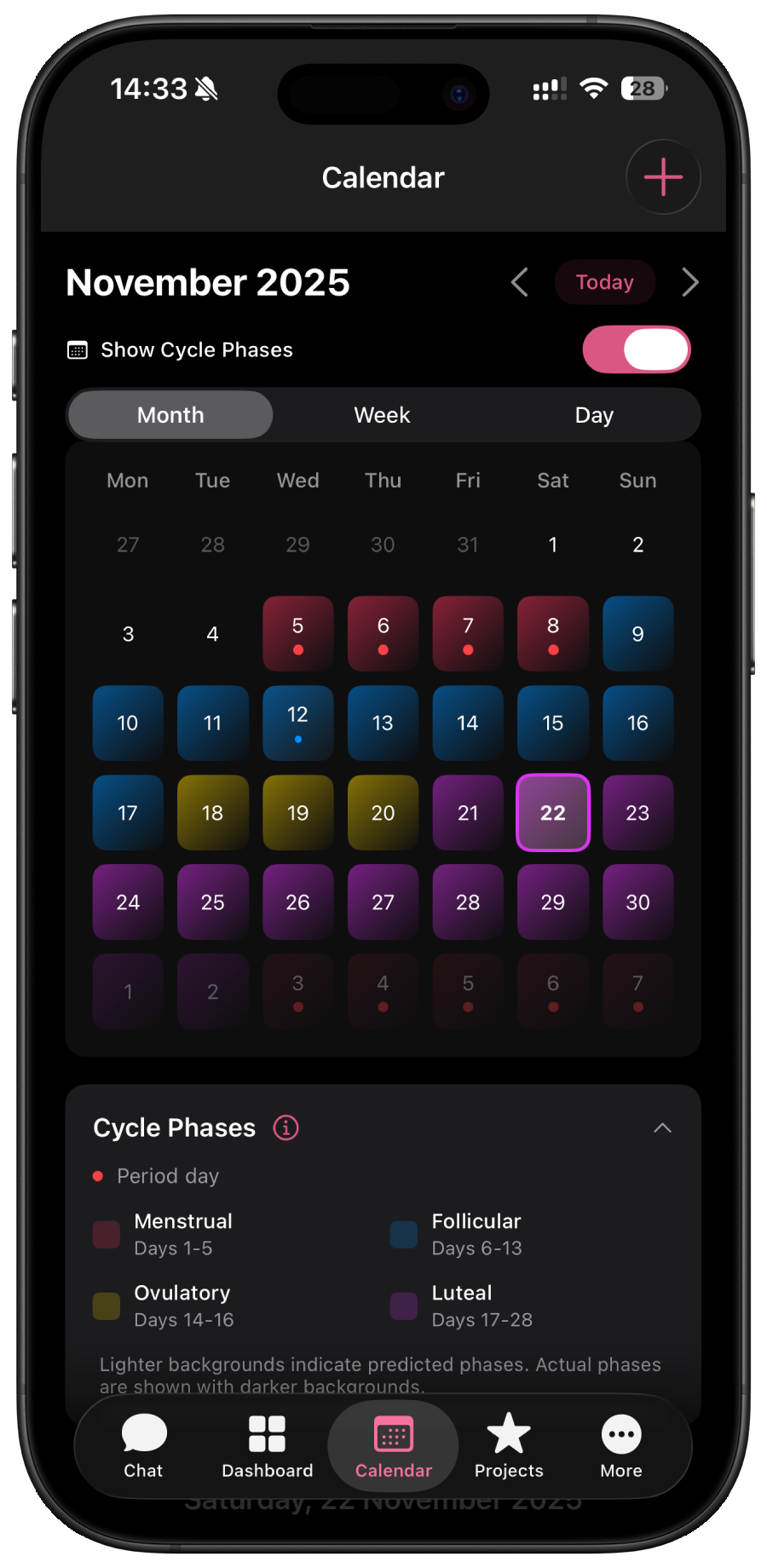This screenshot has height=1568, width=767.
Task: Turn the pink Show Cycle Phases toggle on
Action: pos(637,349)
